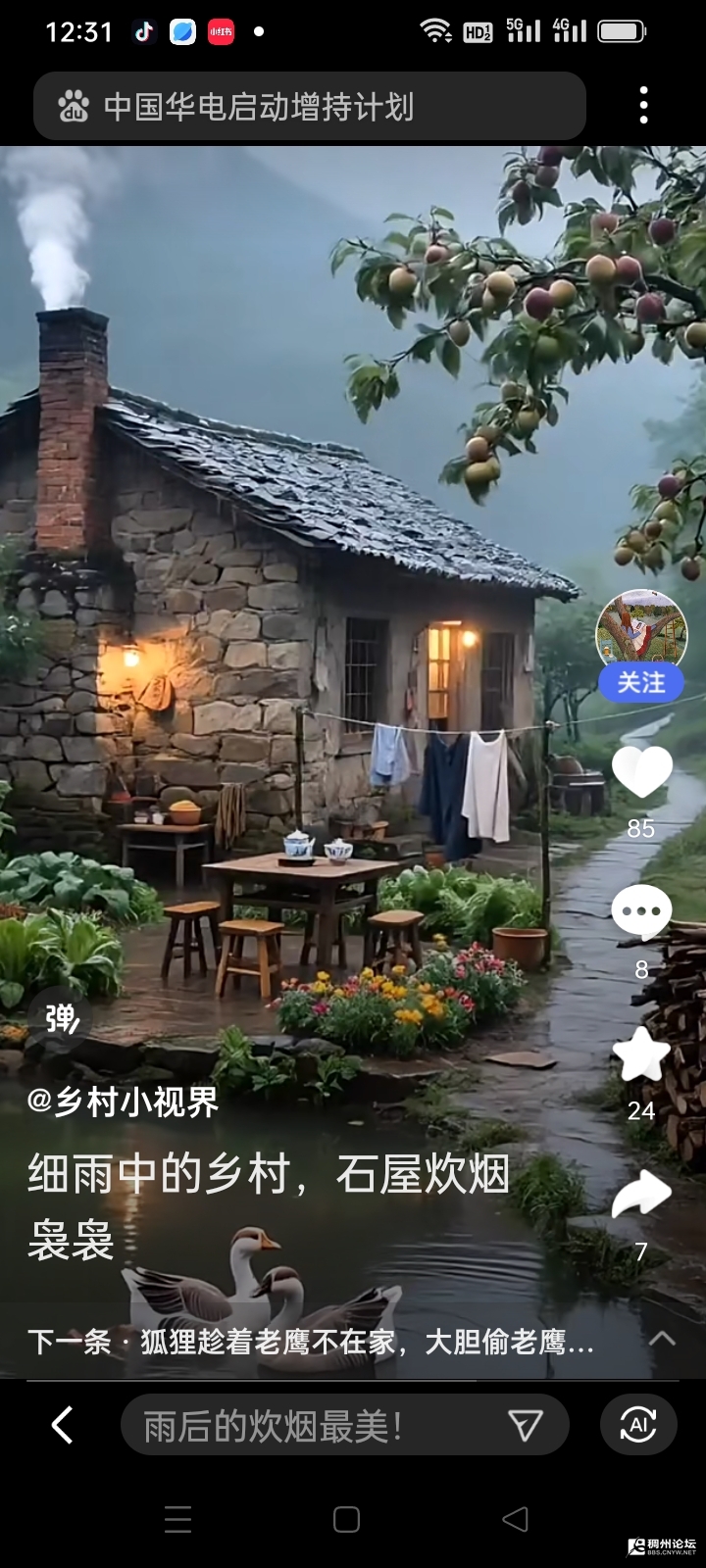Toggle the 弹 danmaku button
Viewport: 706px width, 1568px height.
(x=61, y=1019)
